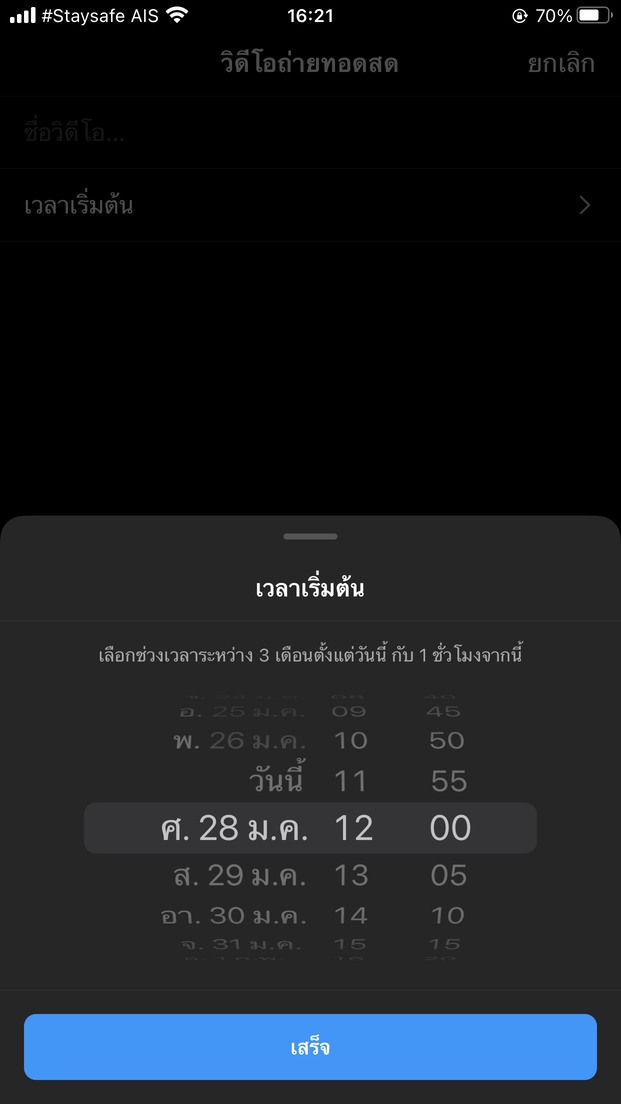Tap the sheet grabber handle
621x1104 pixels.
[x=310, y=537]
